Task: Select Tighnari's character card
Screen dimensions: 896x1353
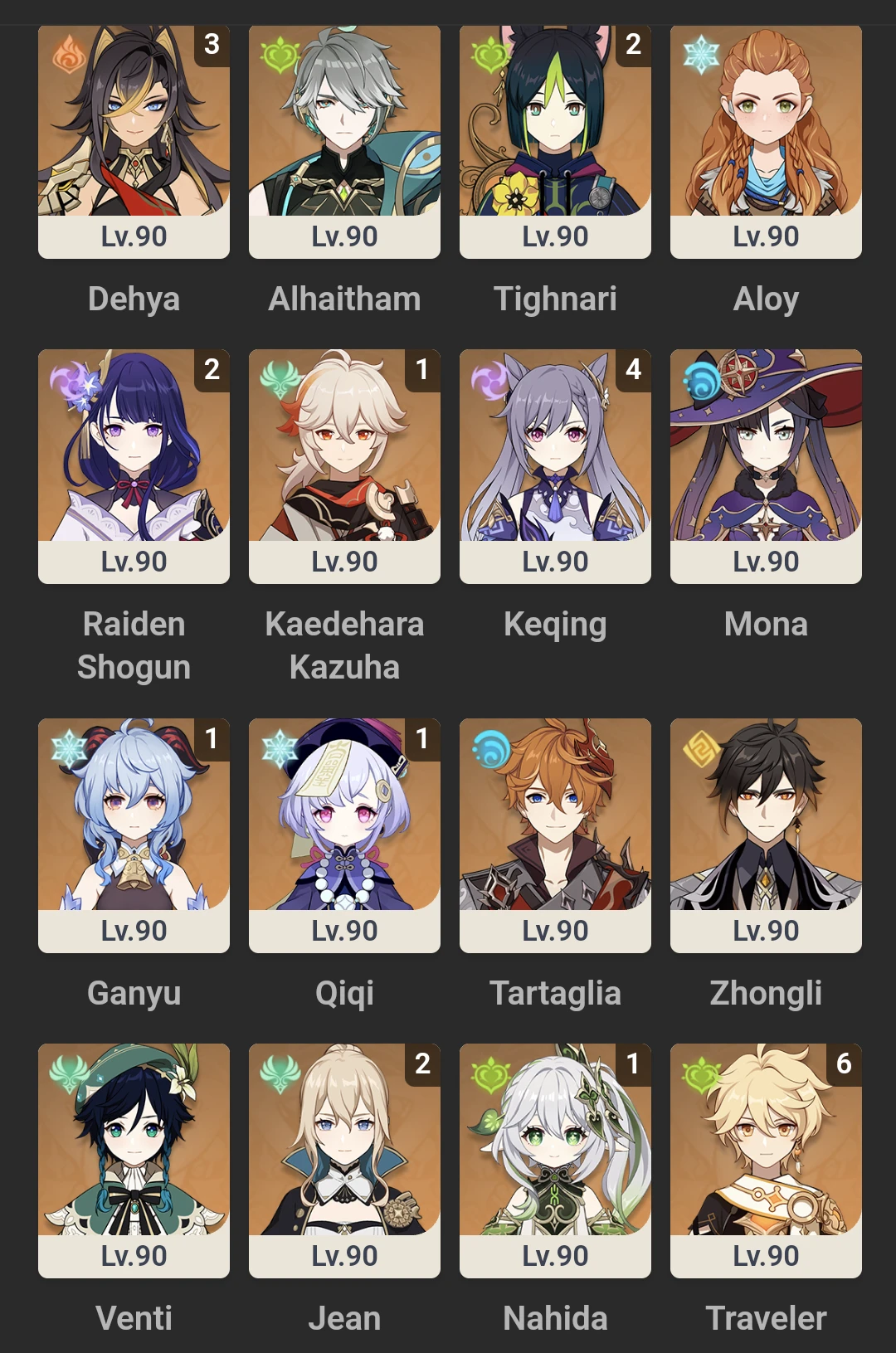Action: [555, 141]
